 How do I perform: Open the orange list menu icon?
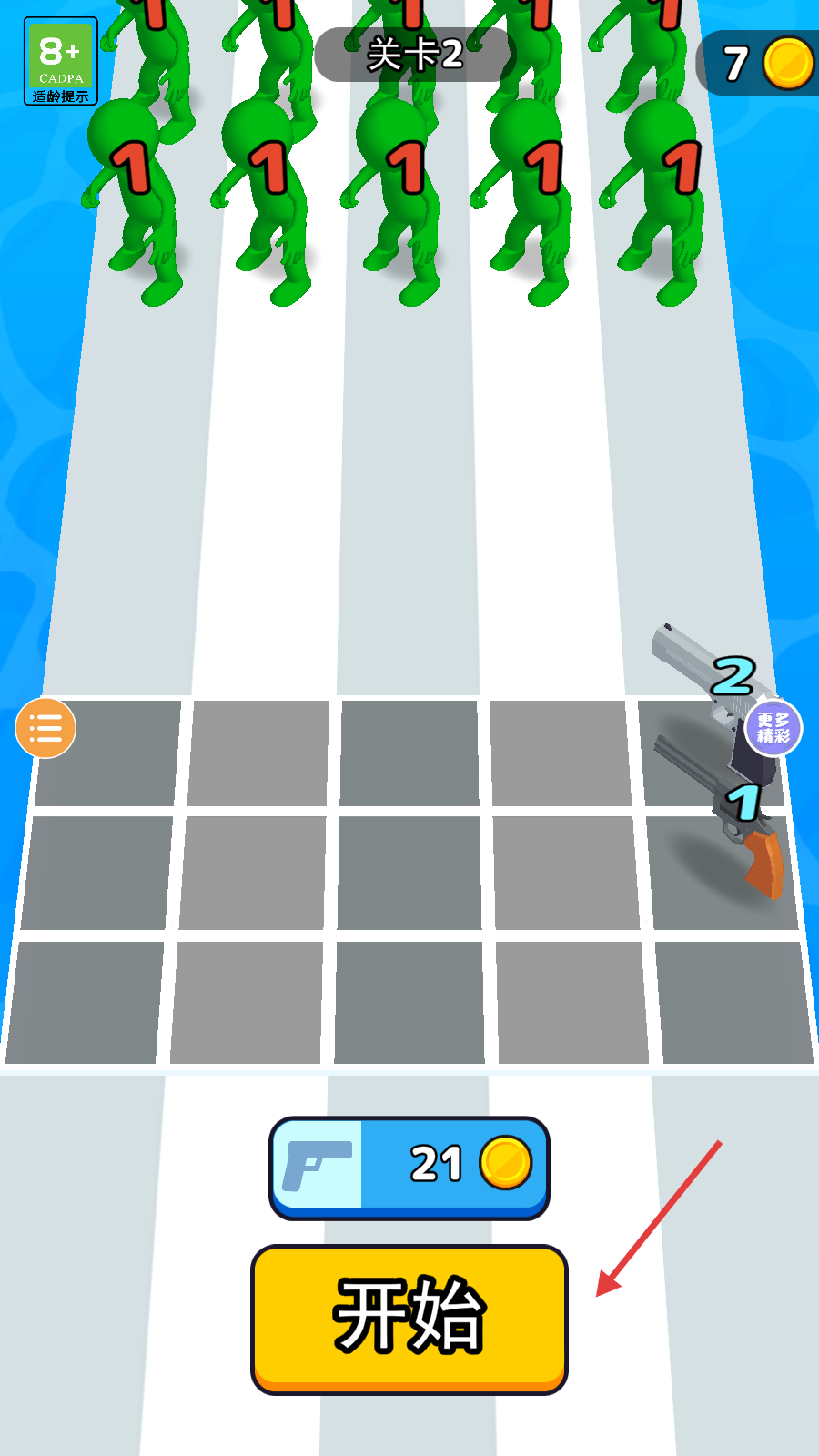point(45,728)
